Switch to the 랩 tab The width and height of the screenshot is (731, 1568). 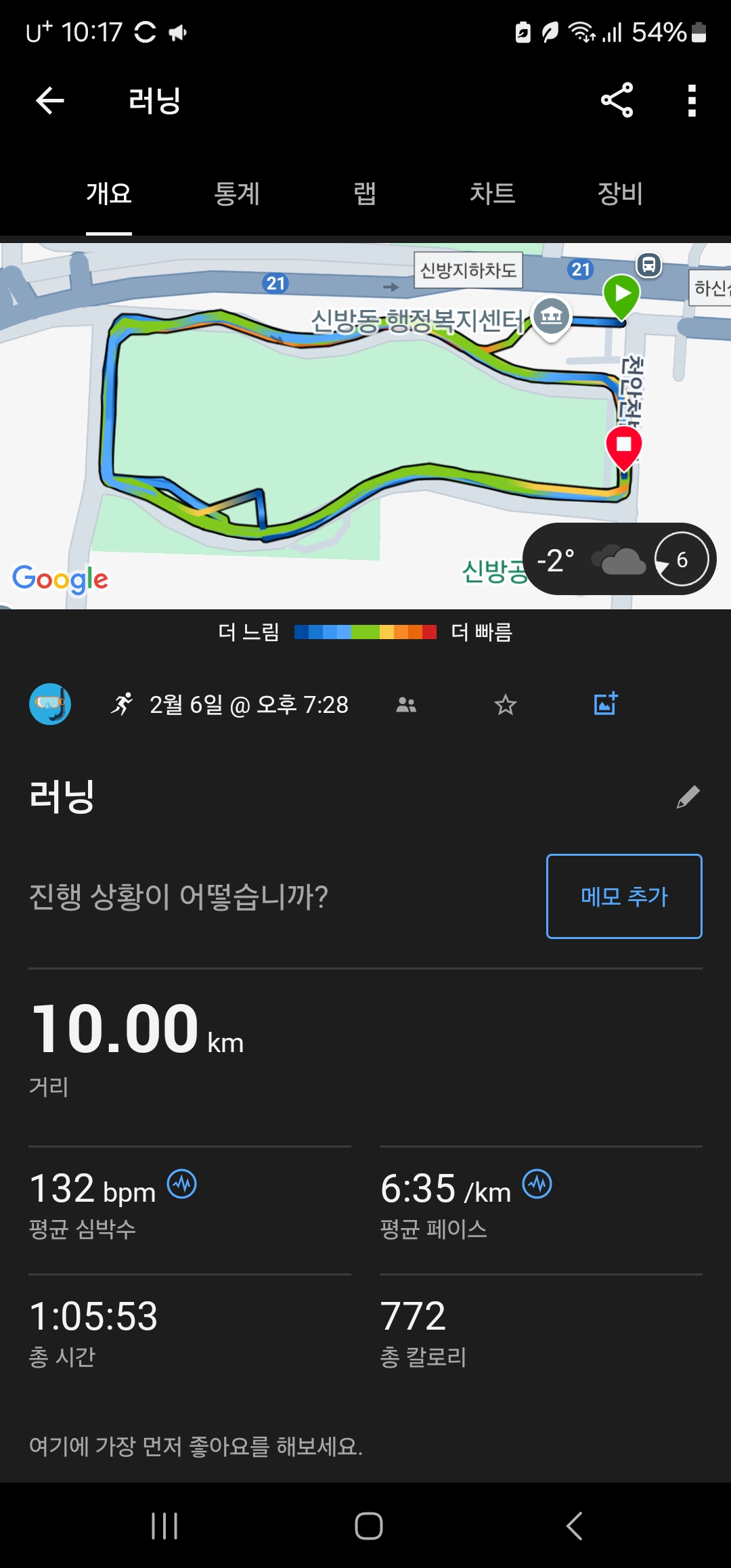click(x=365, y=194)
